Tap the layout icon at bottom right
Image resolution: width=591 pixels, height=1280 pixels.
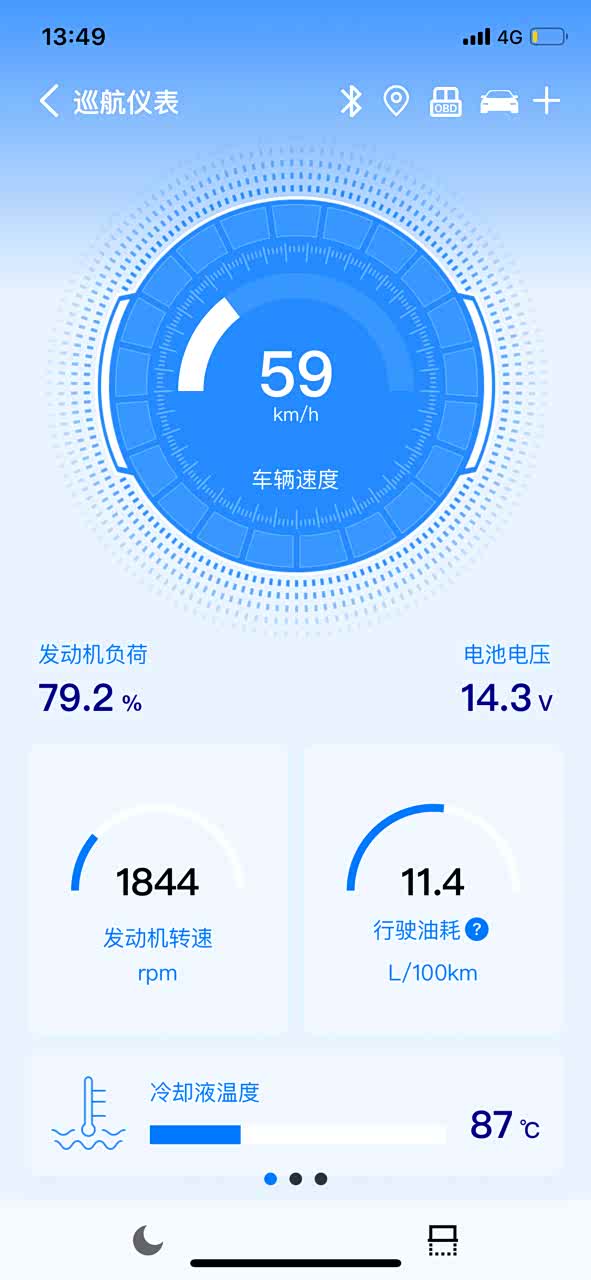pos(443,1240)
